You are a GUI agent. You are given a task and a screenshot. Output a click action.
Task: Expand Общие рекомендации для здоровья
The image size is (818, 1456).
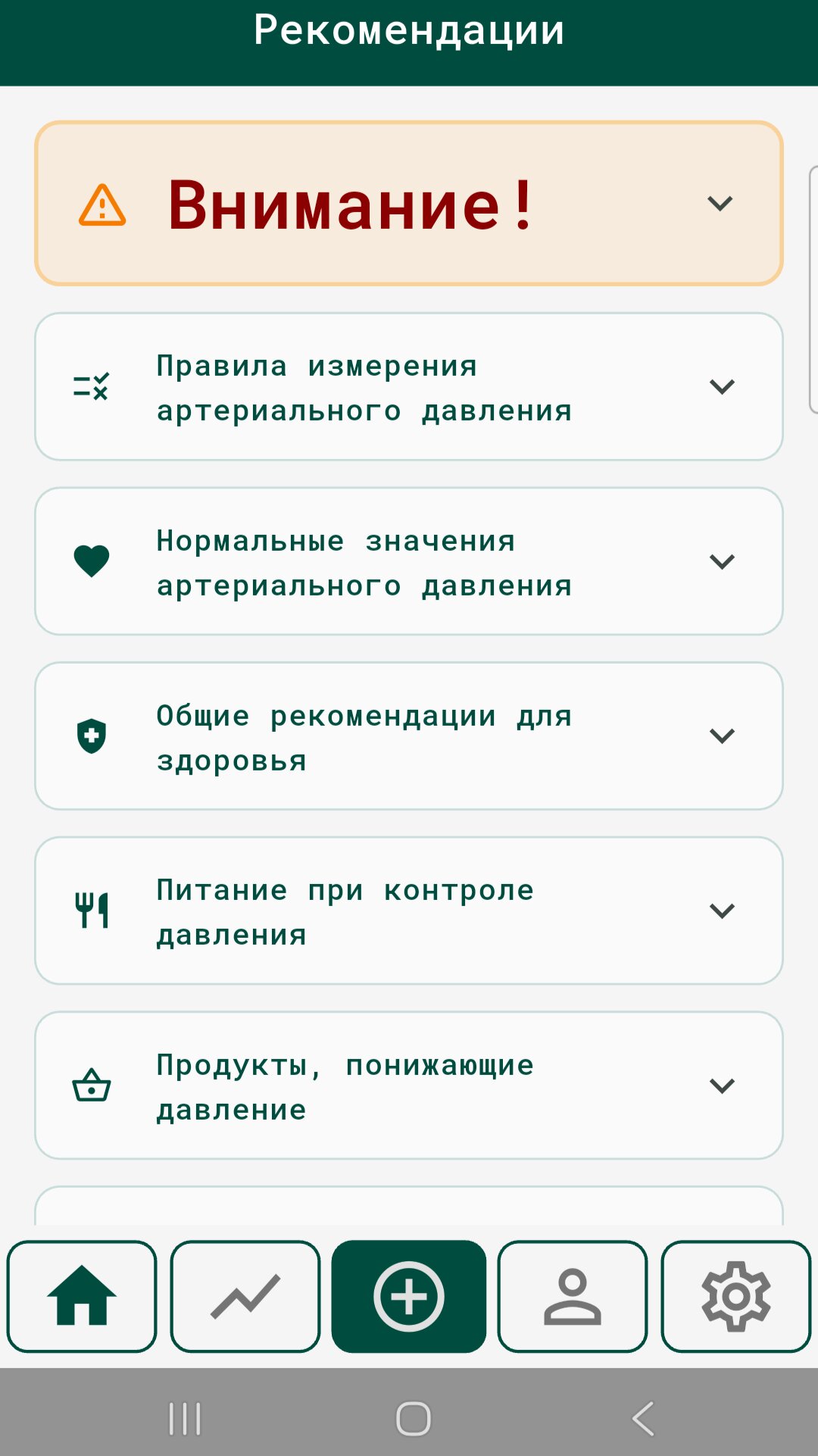(409, 736)
